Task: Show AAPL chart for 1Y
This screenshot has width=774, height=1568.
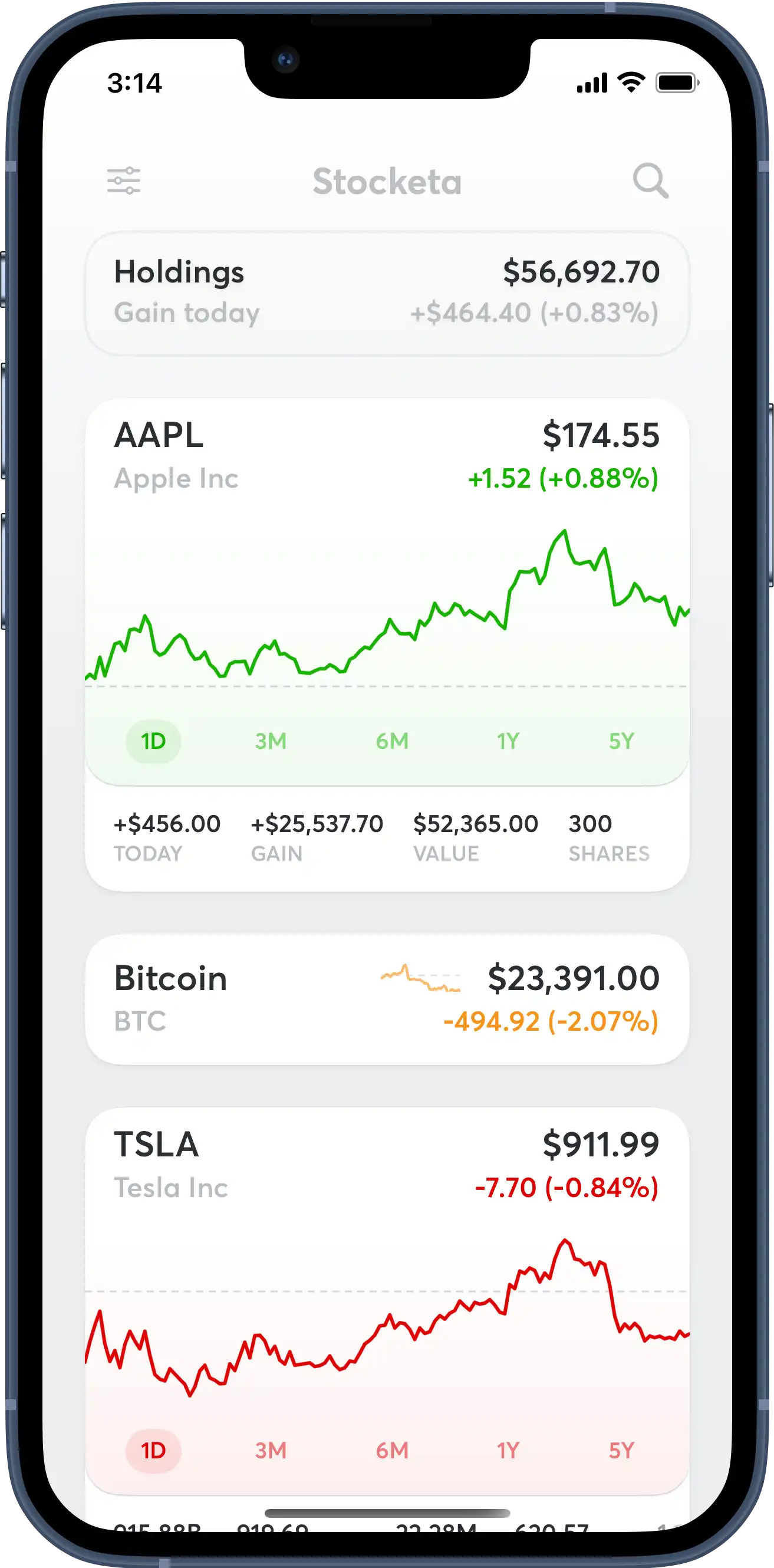Action: (508, 741)
